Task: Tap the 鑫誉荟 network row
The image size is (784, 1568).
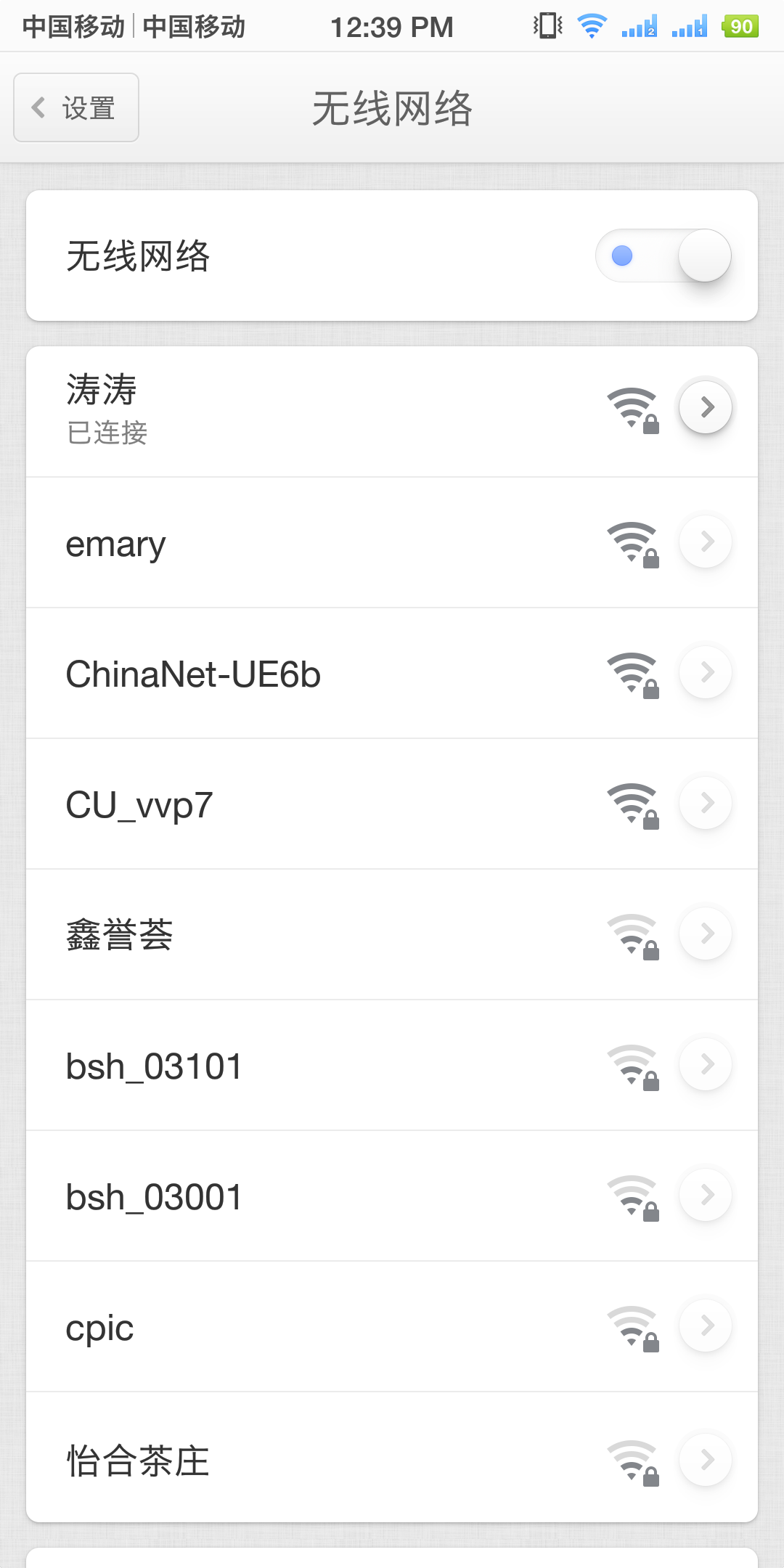Action: click(x=290, y=935)
